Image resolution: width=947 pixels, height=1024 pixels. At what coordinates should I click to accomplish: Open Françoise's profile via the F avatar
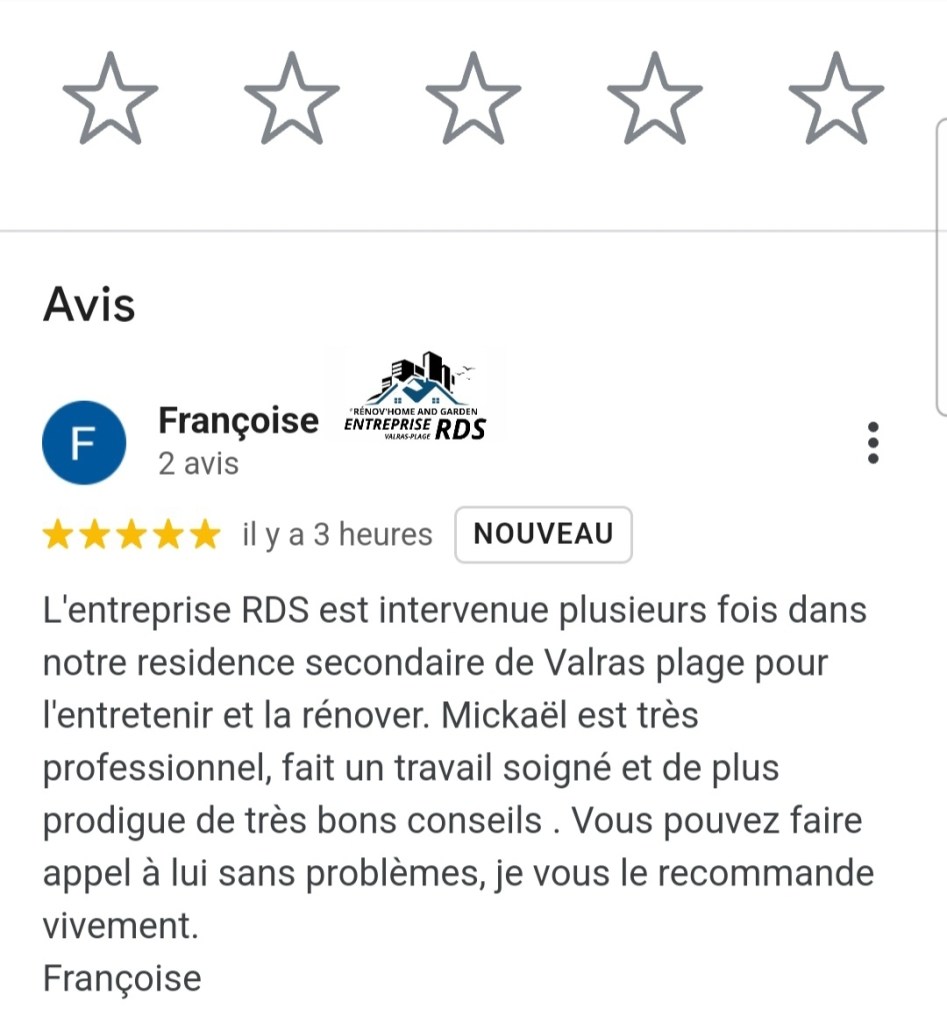click(85, 442)
